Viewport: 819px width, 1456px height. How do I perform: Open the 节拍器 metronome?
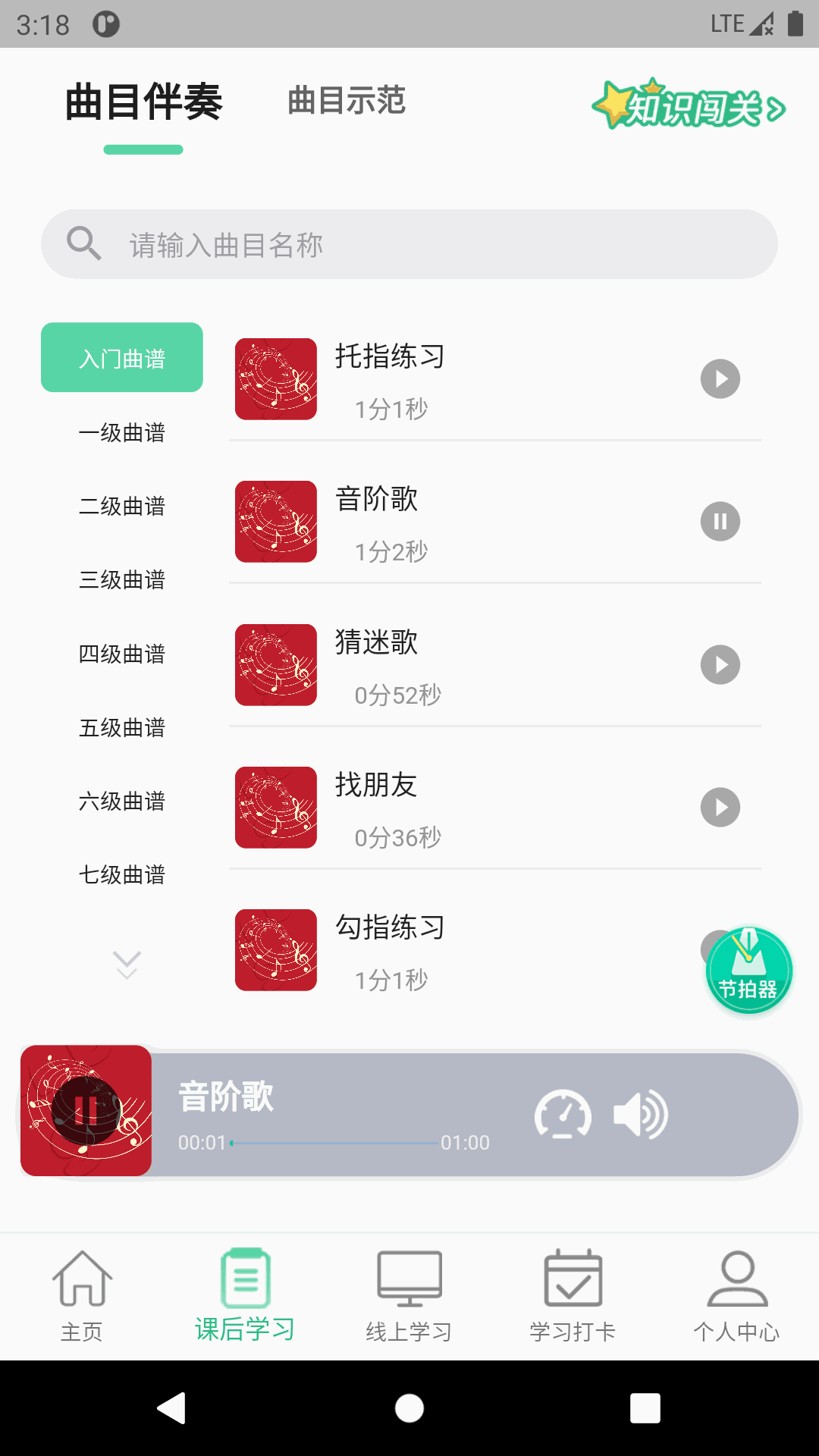[749, 971]
